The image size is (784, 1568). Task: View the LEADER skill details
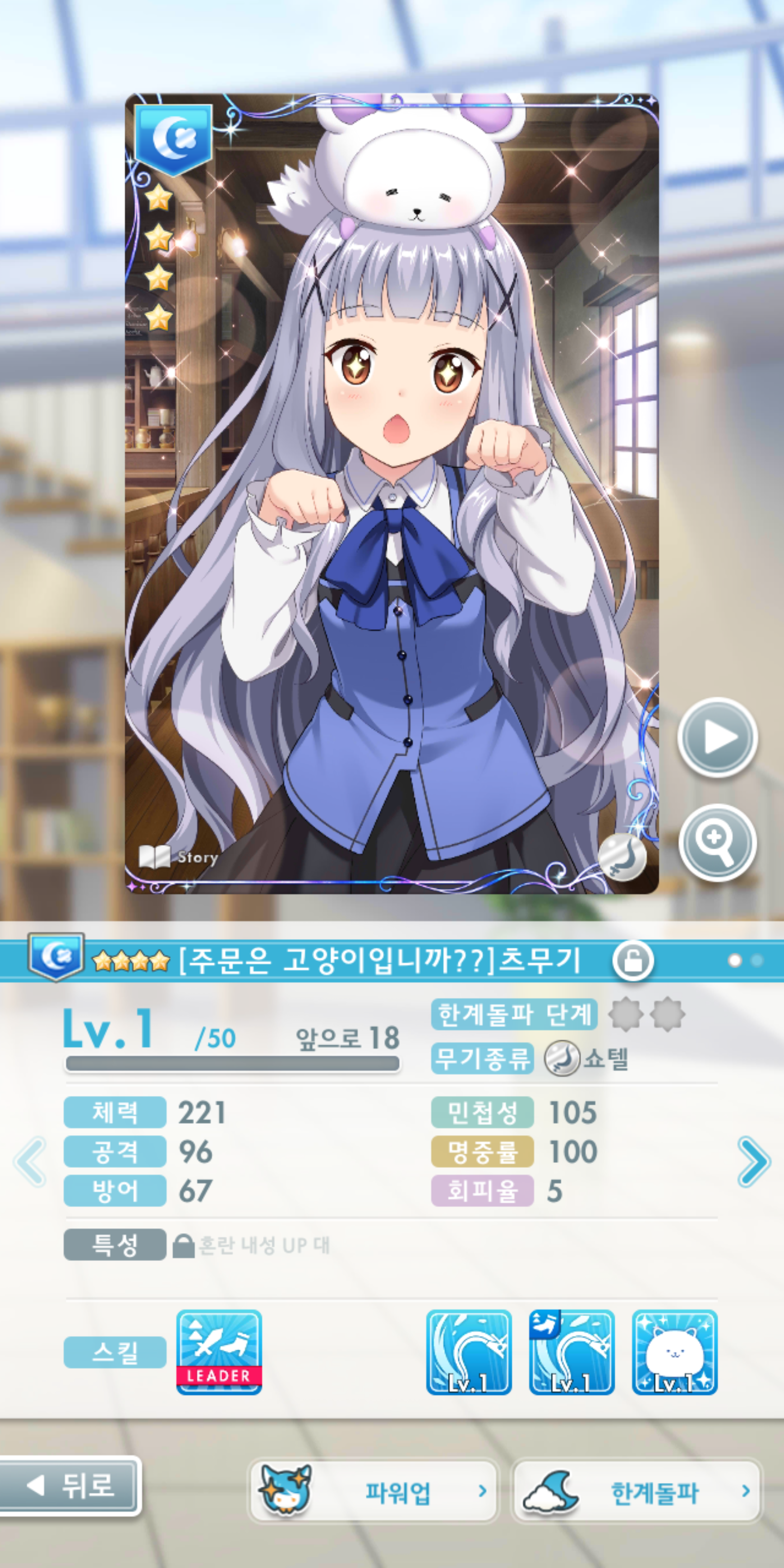(219, 1352)
